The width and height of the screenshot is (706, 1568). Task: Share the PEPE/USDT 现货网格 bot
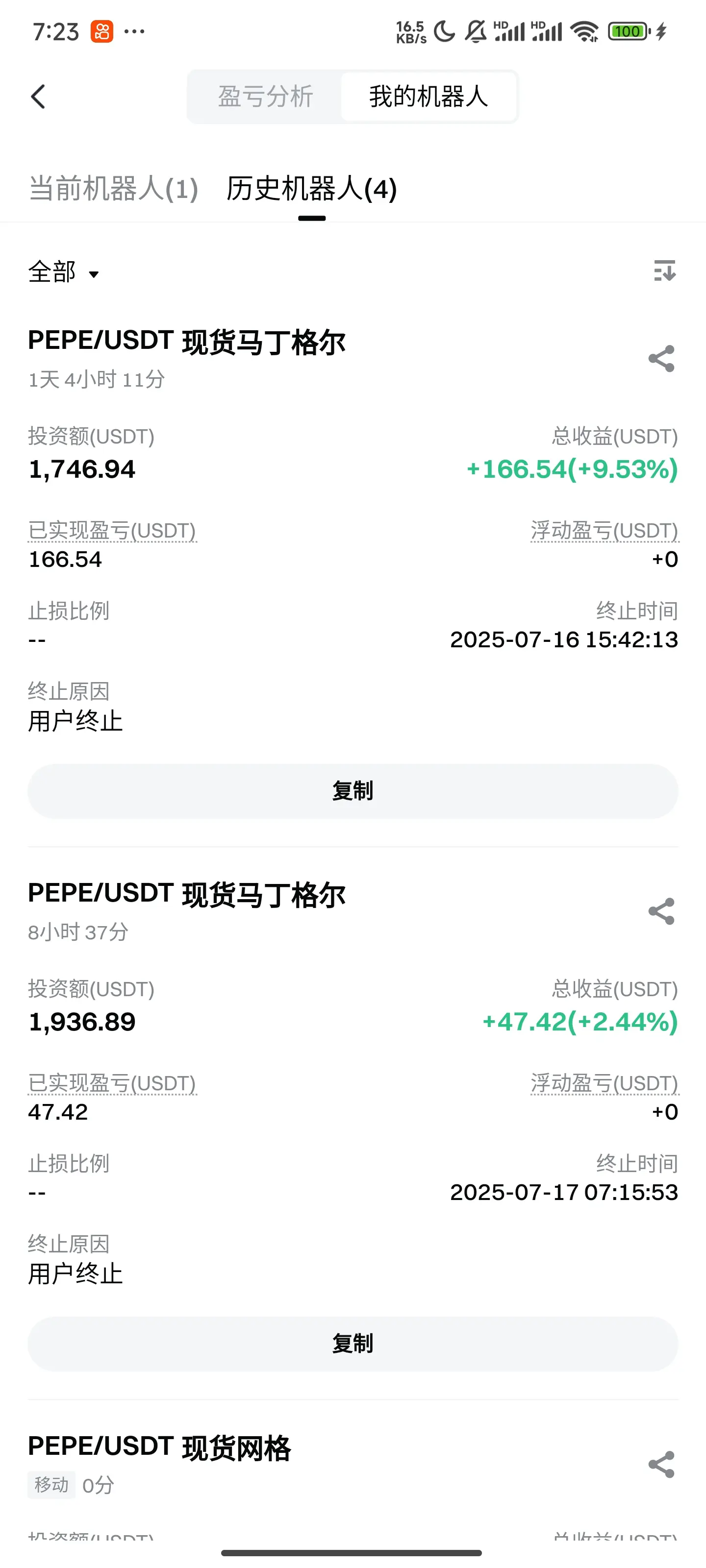click(661, 1465)
